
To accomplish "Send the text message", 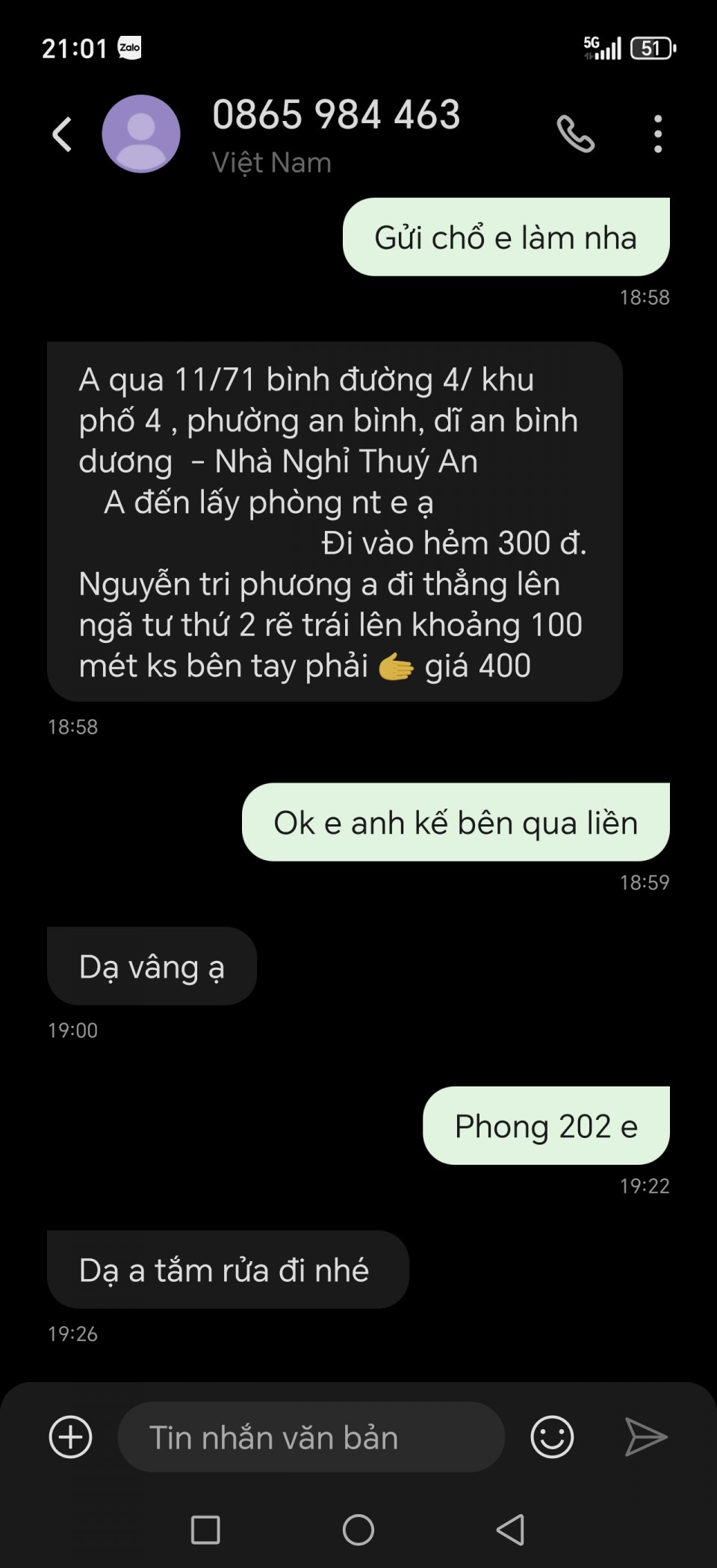I will pos(645,1437).
